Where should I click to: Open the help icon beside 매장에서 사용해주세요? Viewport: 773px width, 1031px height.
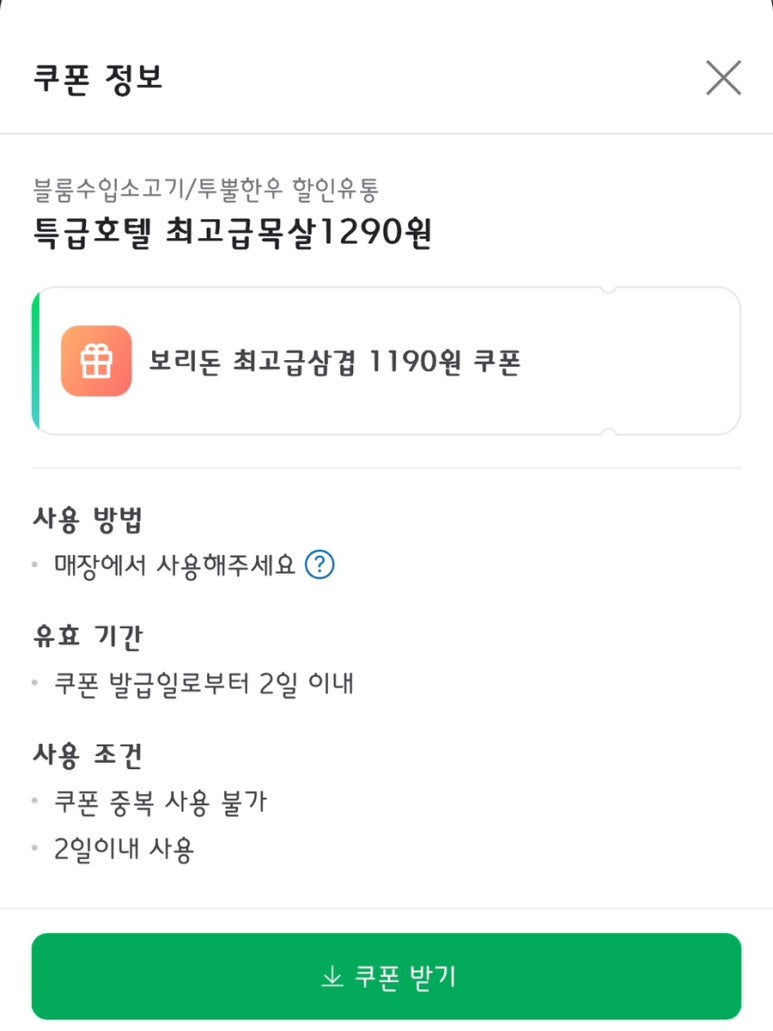tap(319, 565)
